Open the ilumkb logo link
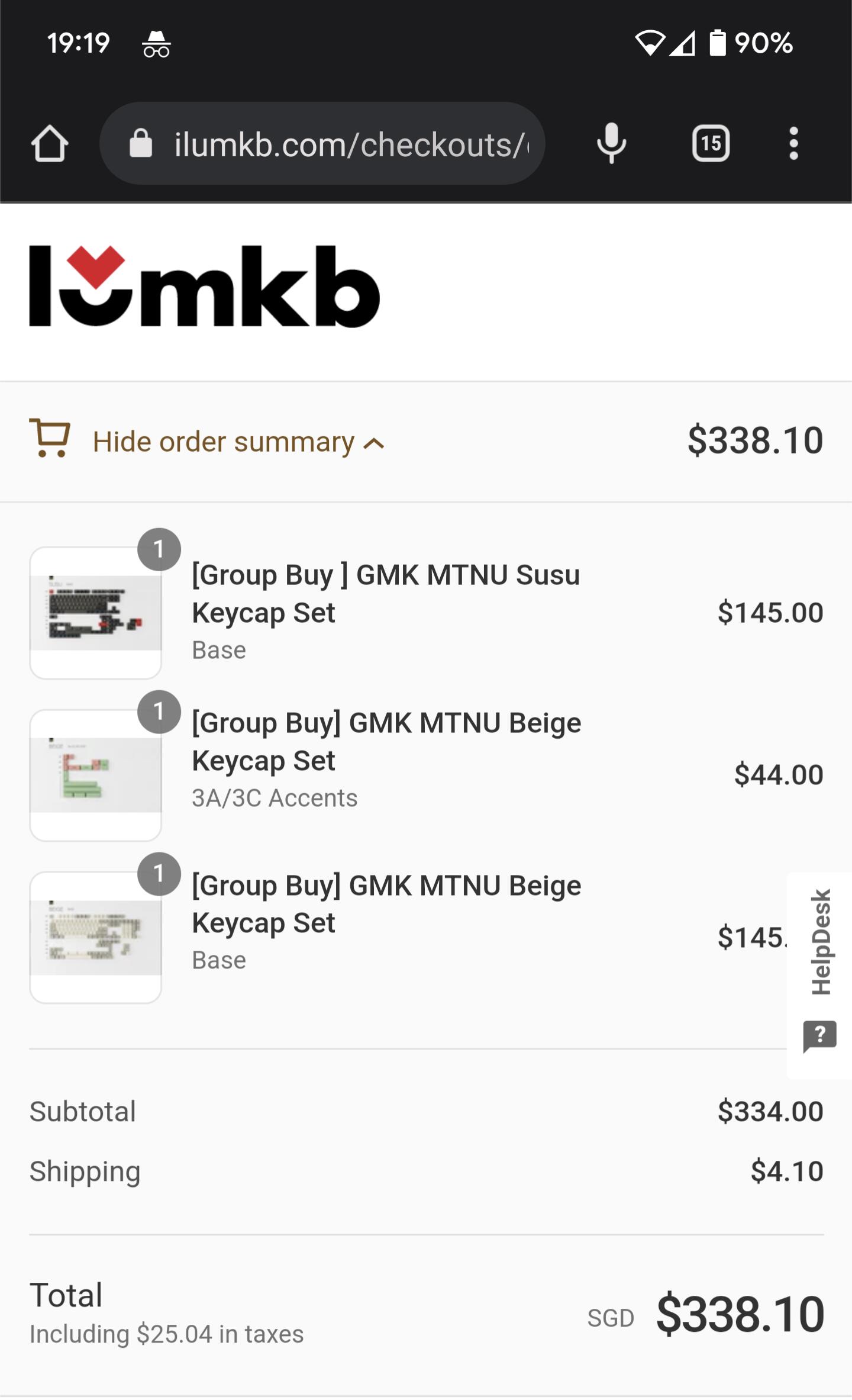 [204, 287]
